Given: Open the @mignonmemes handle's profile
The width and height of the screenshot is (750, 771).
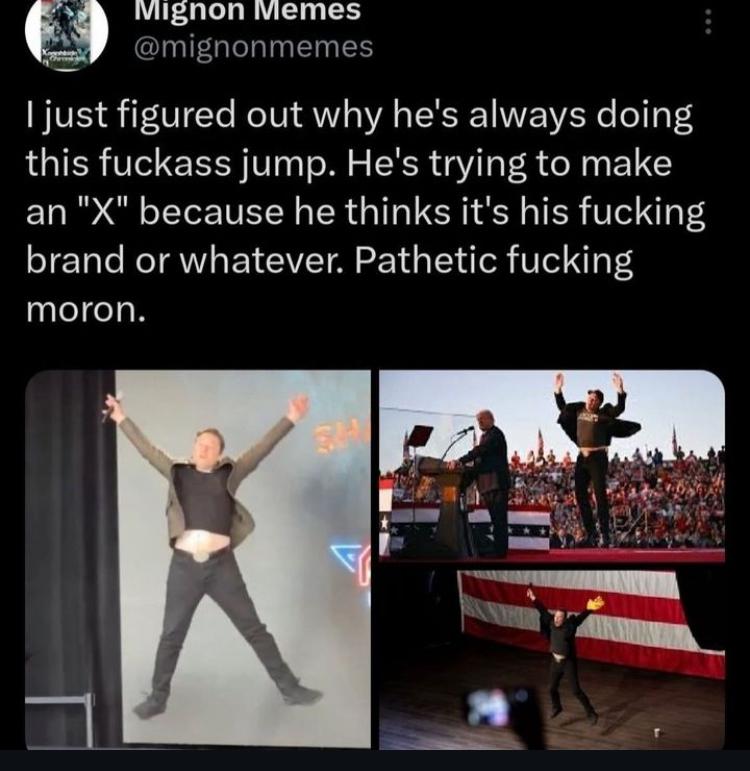Looking at the screenshot, I should [253, 46].
